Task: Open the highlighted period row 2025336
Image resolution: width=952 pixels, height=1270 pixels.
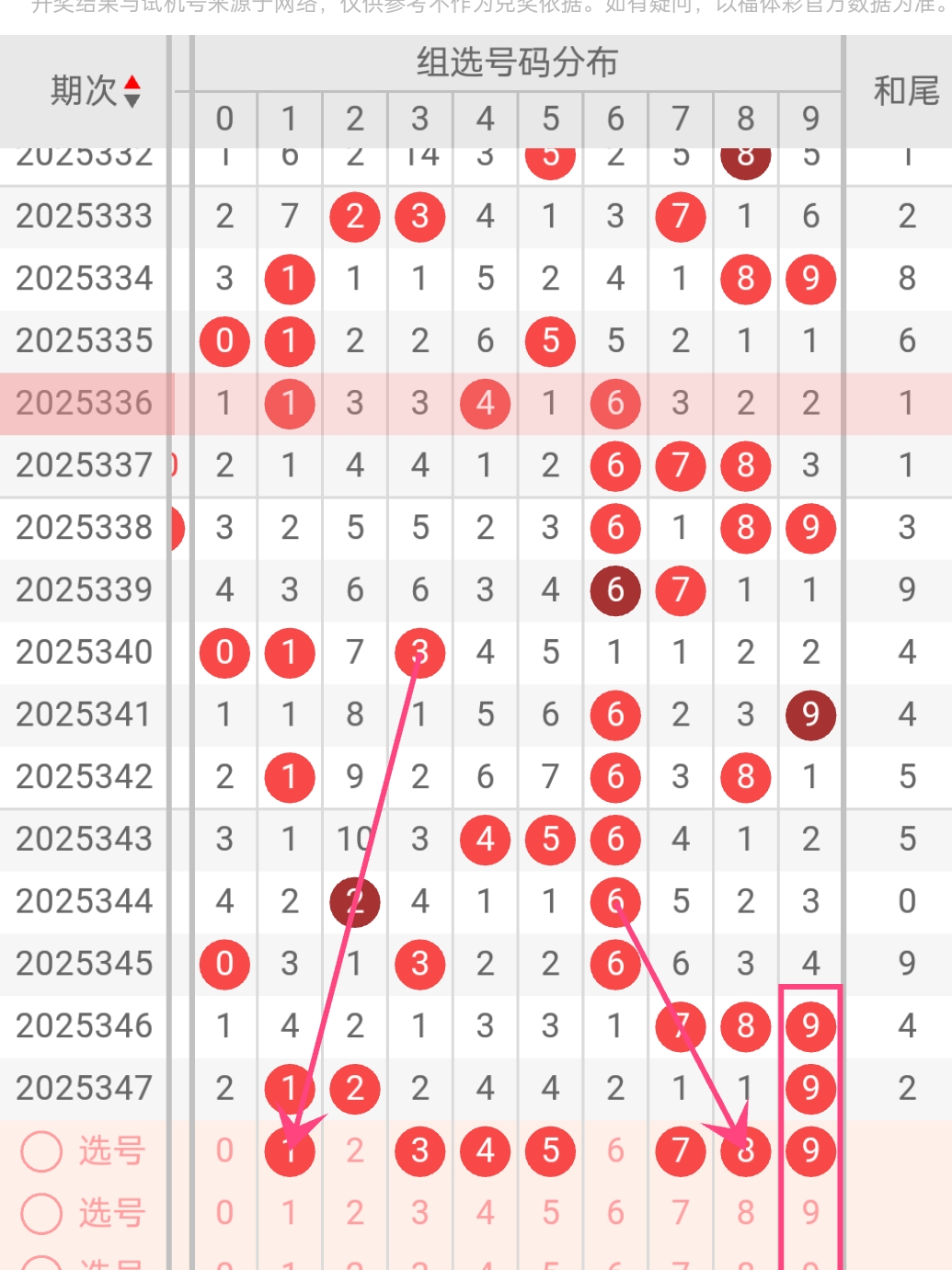Action: [83, 403]
